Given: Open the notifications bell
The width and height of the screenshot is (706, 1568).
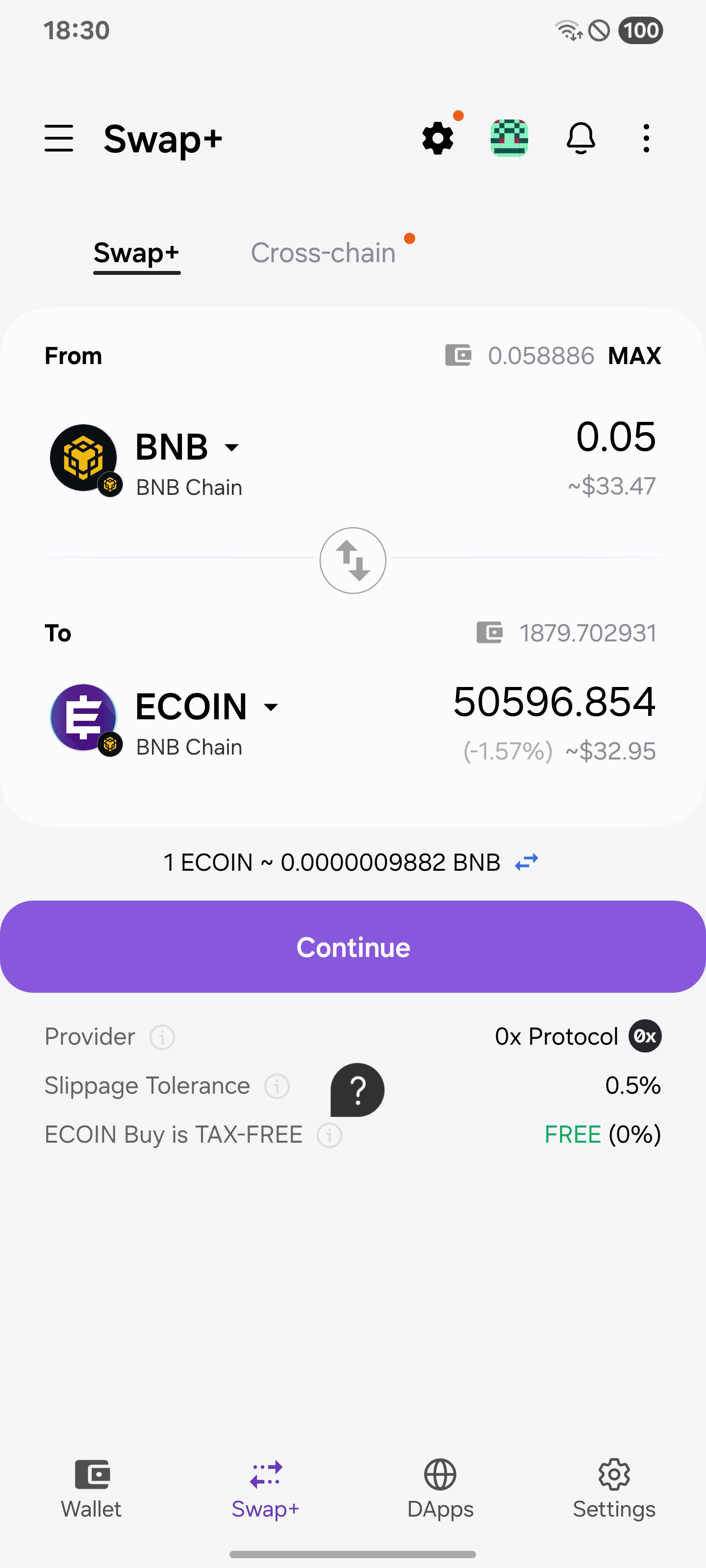Looking at the screenshot, I should [x=580, y=139].
